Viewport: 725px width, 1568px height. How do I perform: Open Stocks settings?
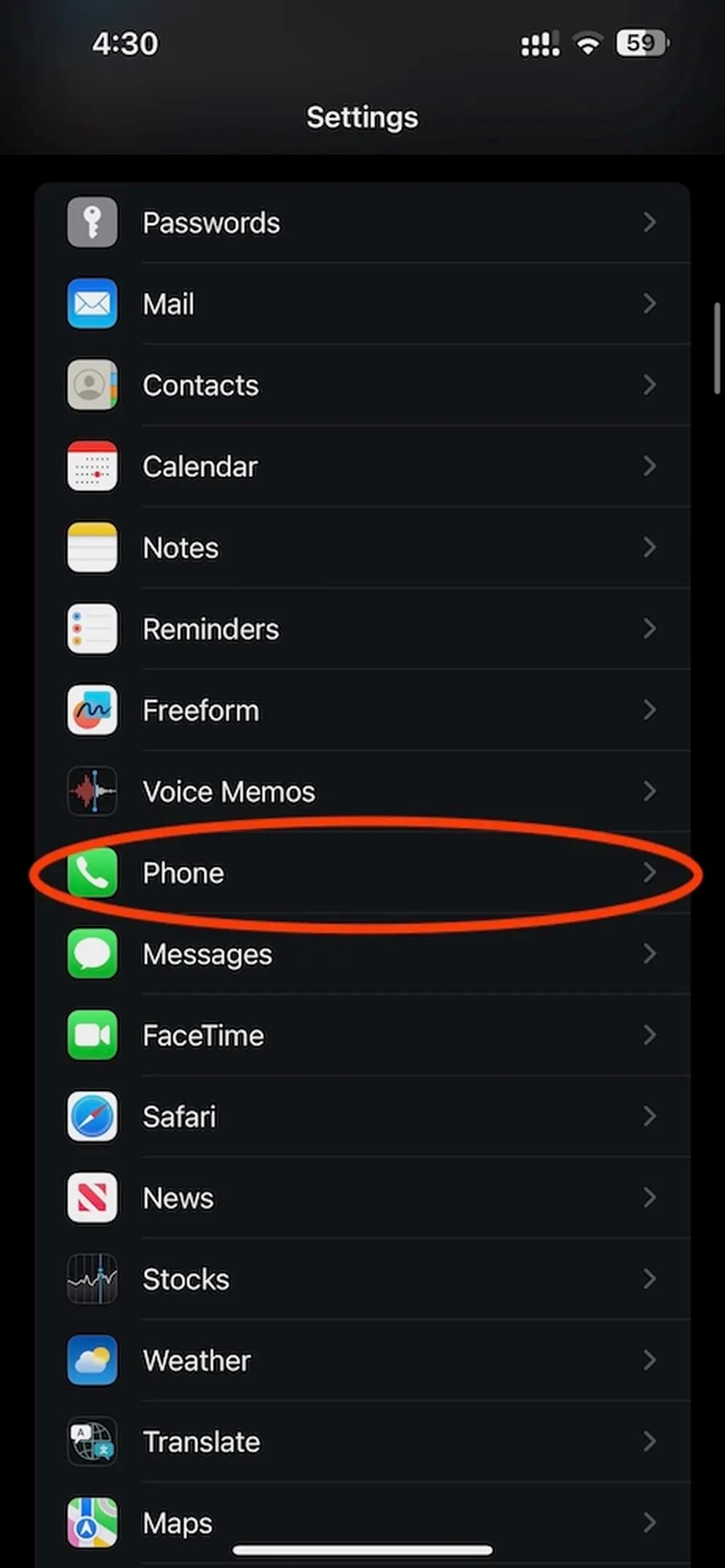click(x=361, y=1279)
